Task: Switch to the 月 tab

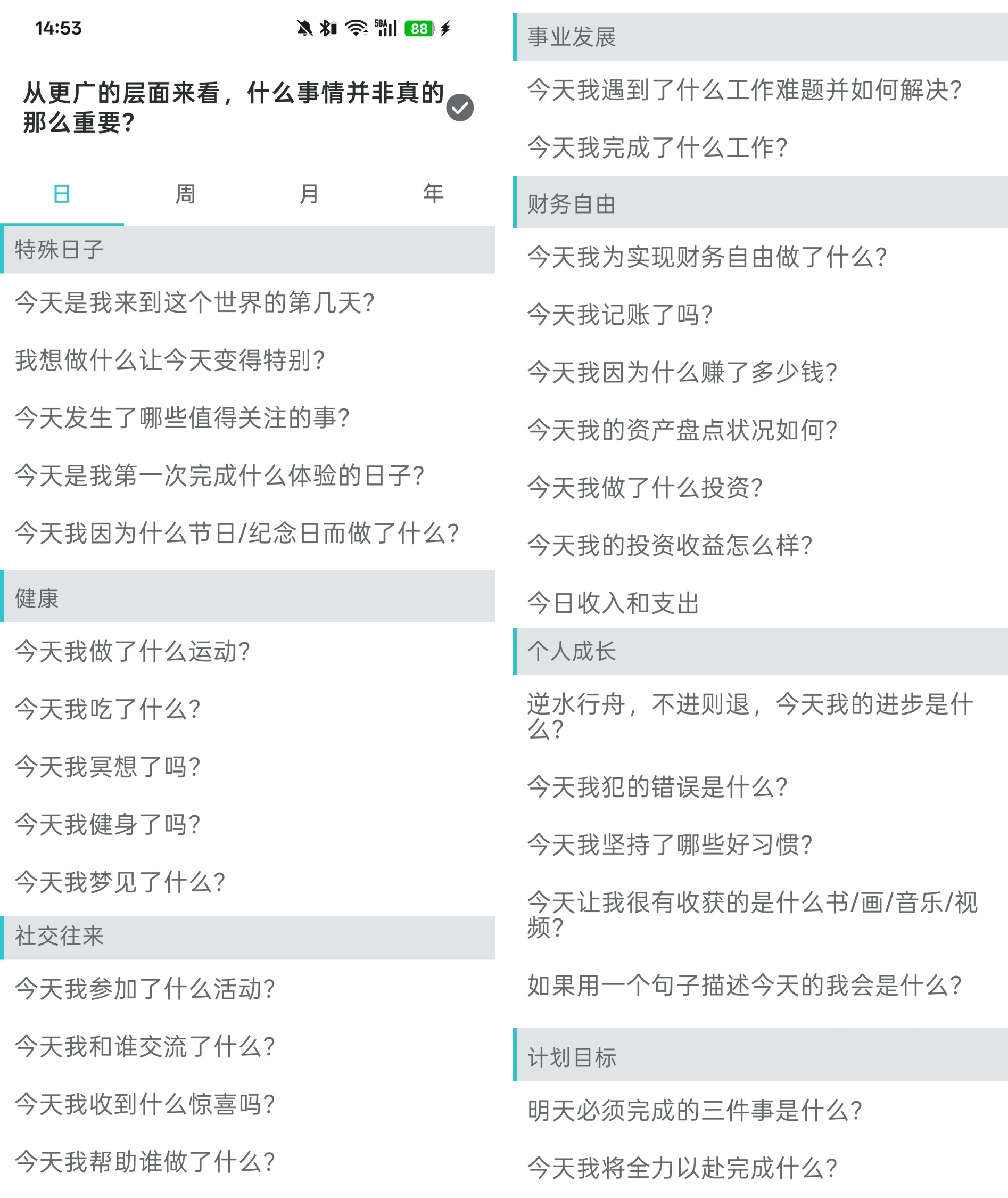Action: [309, 194]
